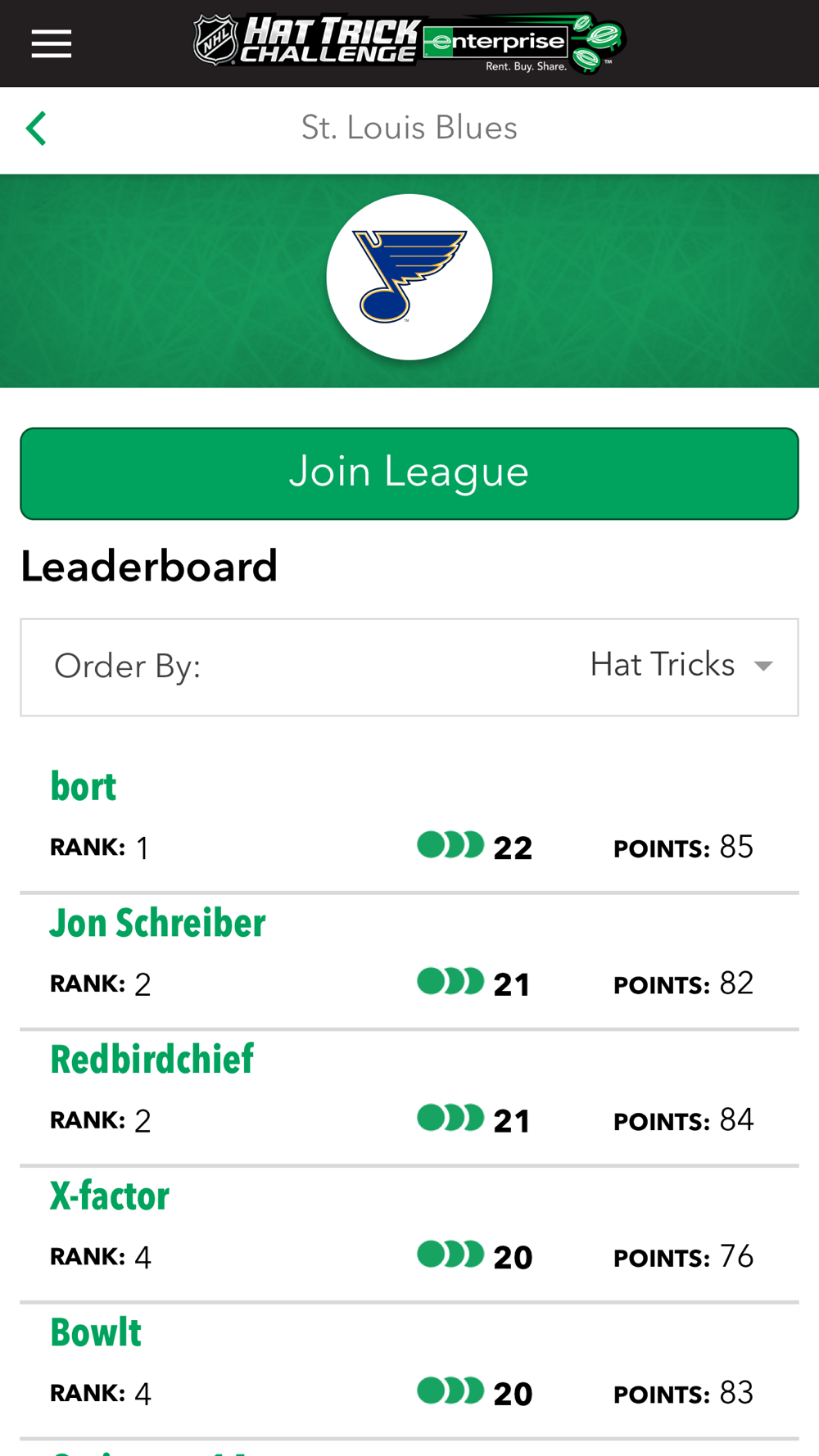Viewport: 819px width, 1456px height.
Task: Go back with the green arrow
Action: click(x=36, y=129)
